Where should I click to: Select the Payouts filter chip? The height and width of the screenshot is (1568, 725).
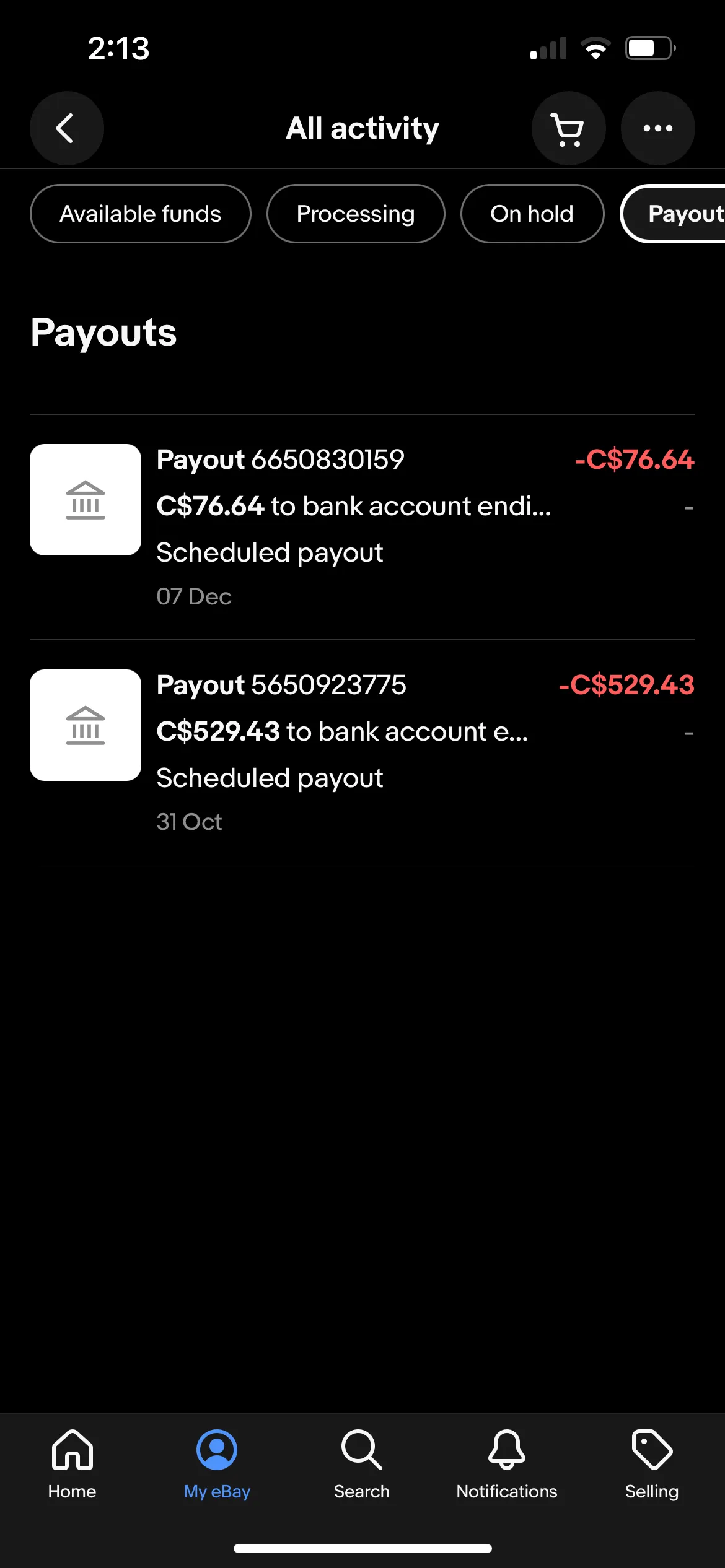point(673,214)
